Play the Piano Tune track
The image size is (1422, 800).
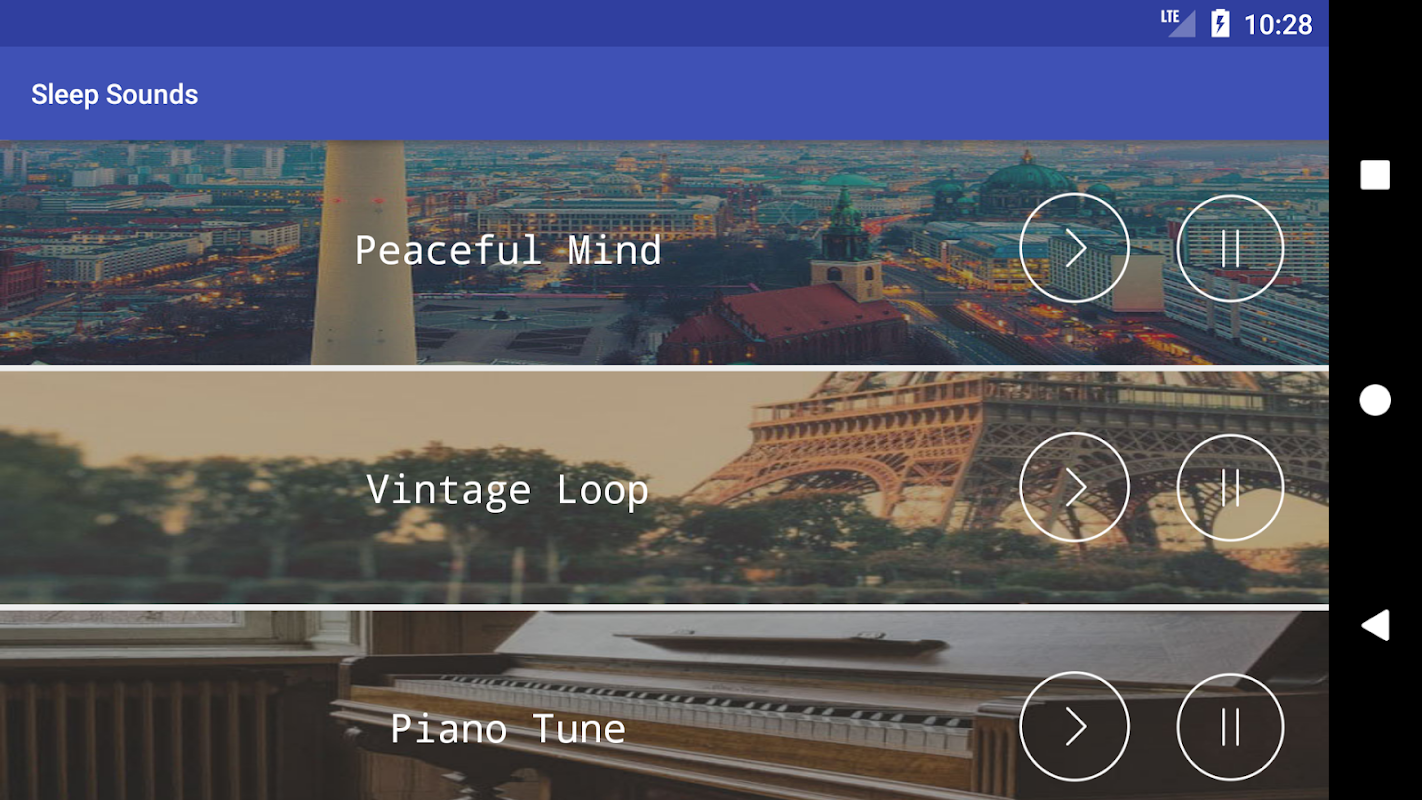1075,726
